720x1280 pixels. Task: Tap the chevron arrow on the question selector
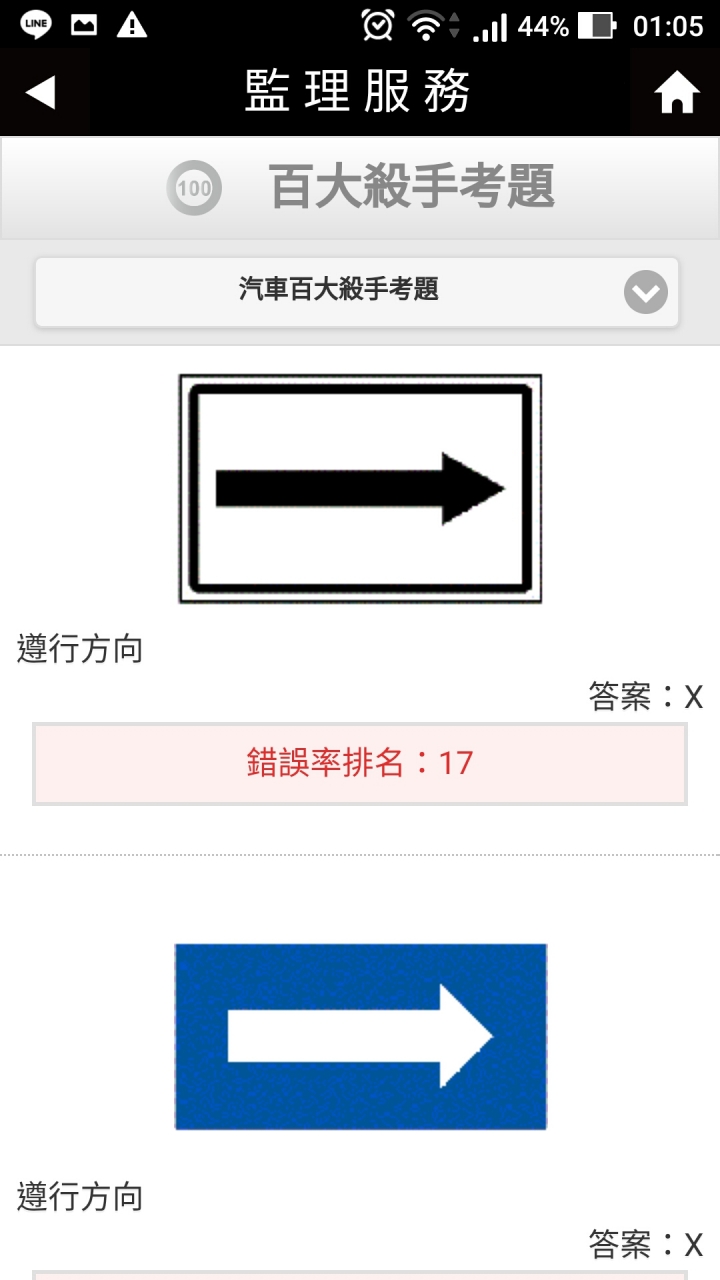coord(644,291)
